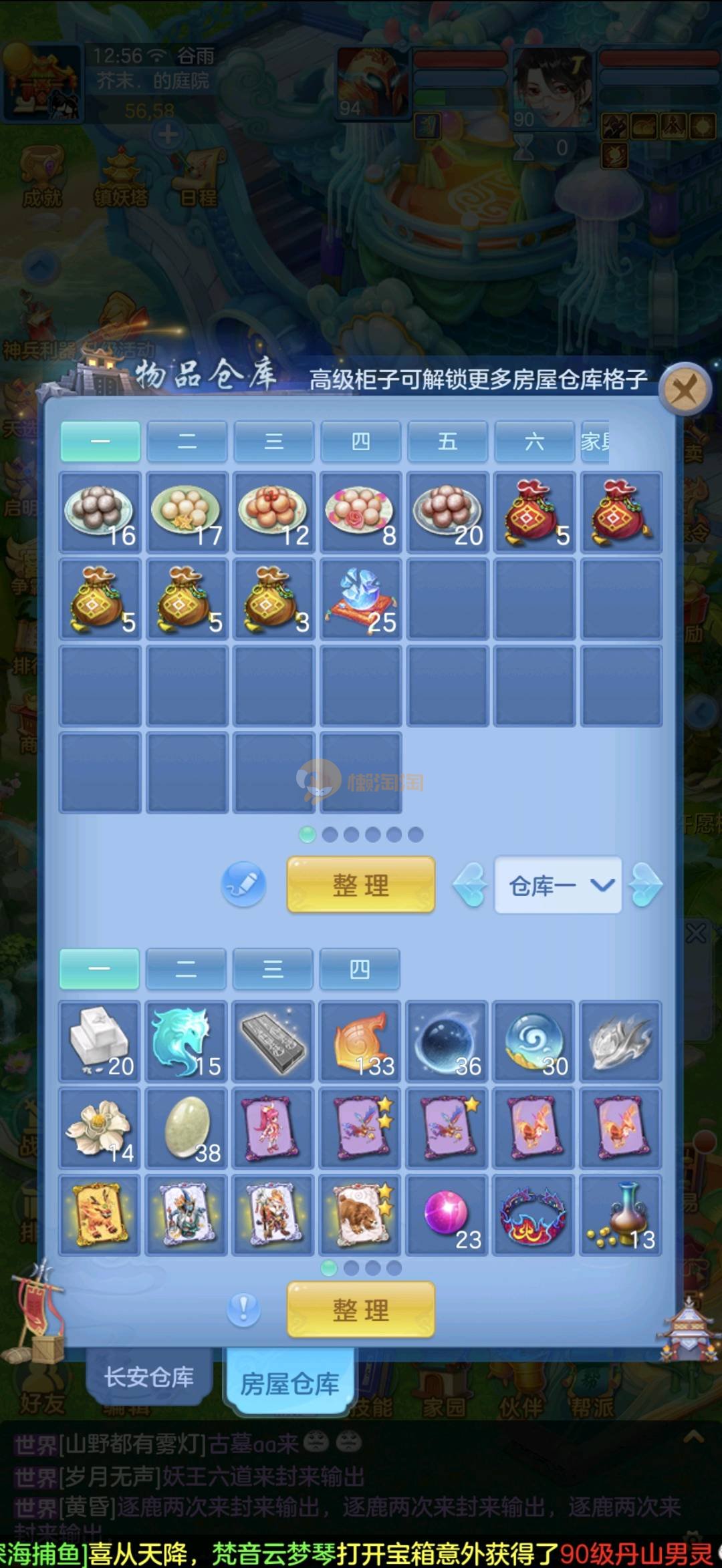Select the silver ingot item with 20
The width and height of the screenshot is (722, 1568).
pyautogui.click(x=100, y=1042)
